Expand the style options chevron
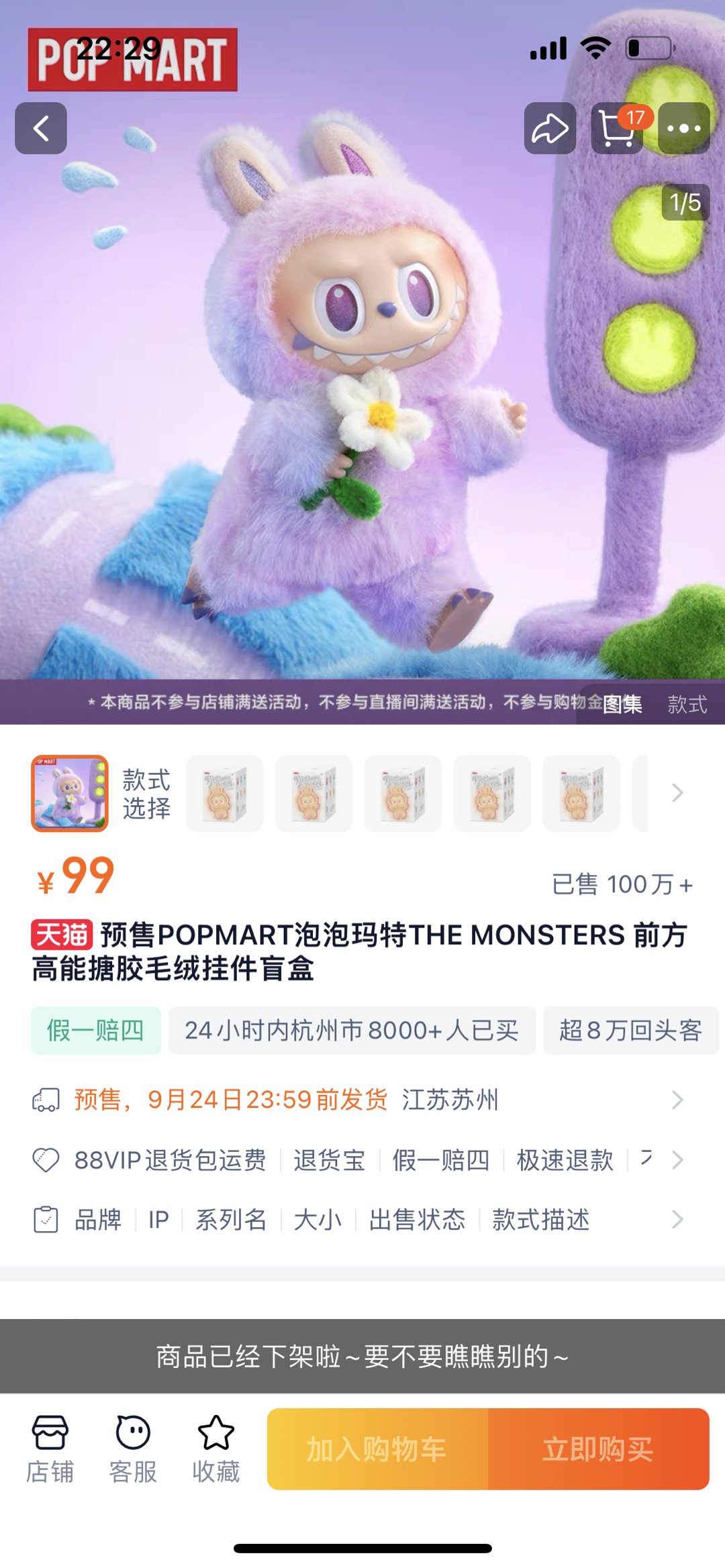The height and width of the screenshot is (1568, 725). pos(677,793)
